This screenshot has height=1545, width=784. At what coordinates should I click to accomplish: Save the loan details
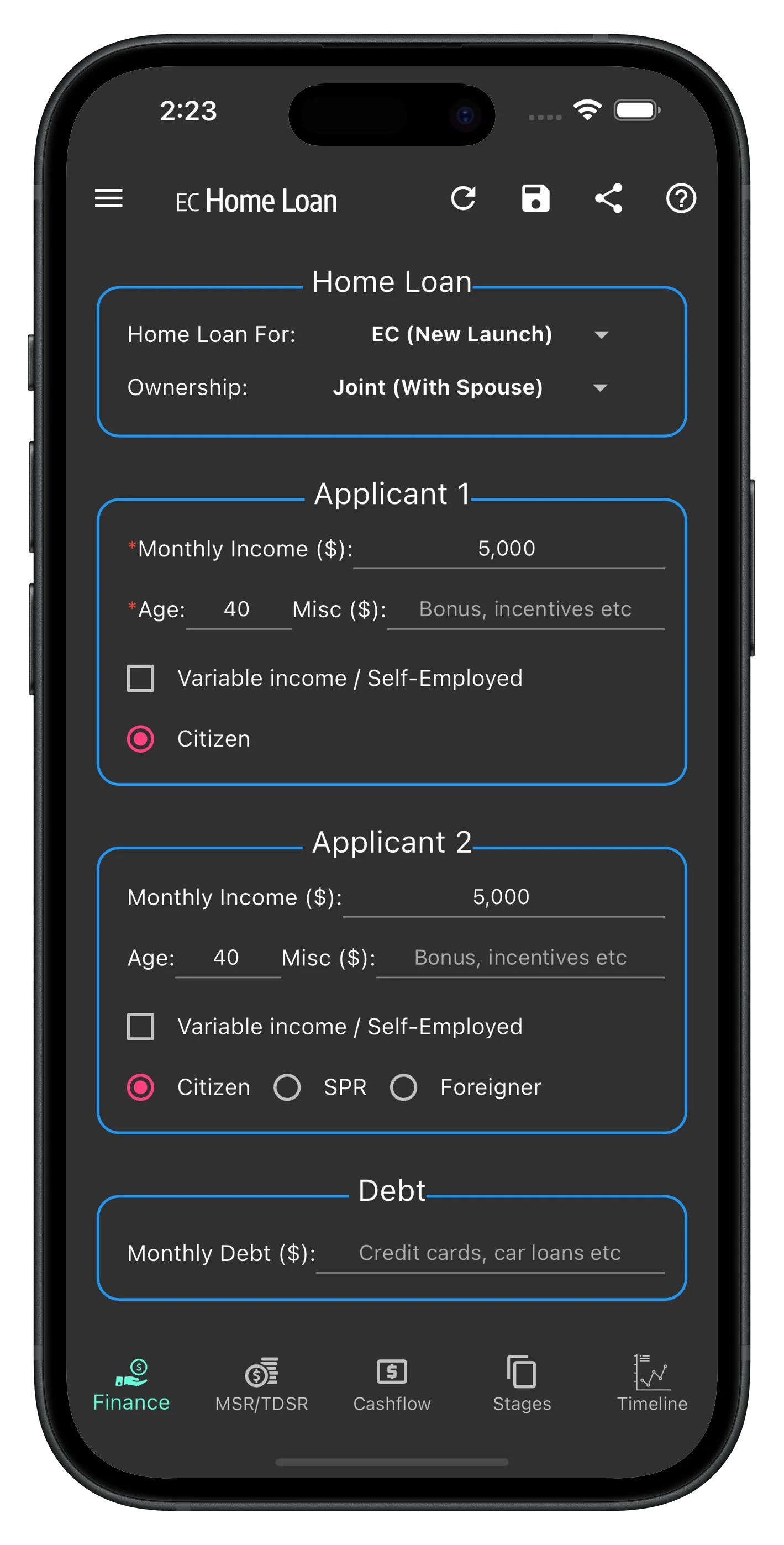click(x=535, y=198)
